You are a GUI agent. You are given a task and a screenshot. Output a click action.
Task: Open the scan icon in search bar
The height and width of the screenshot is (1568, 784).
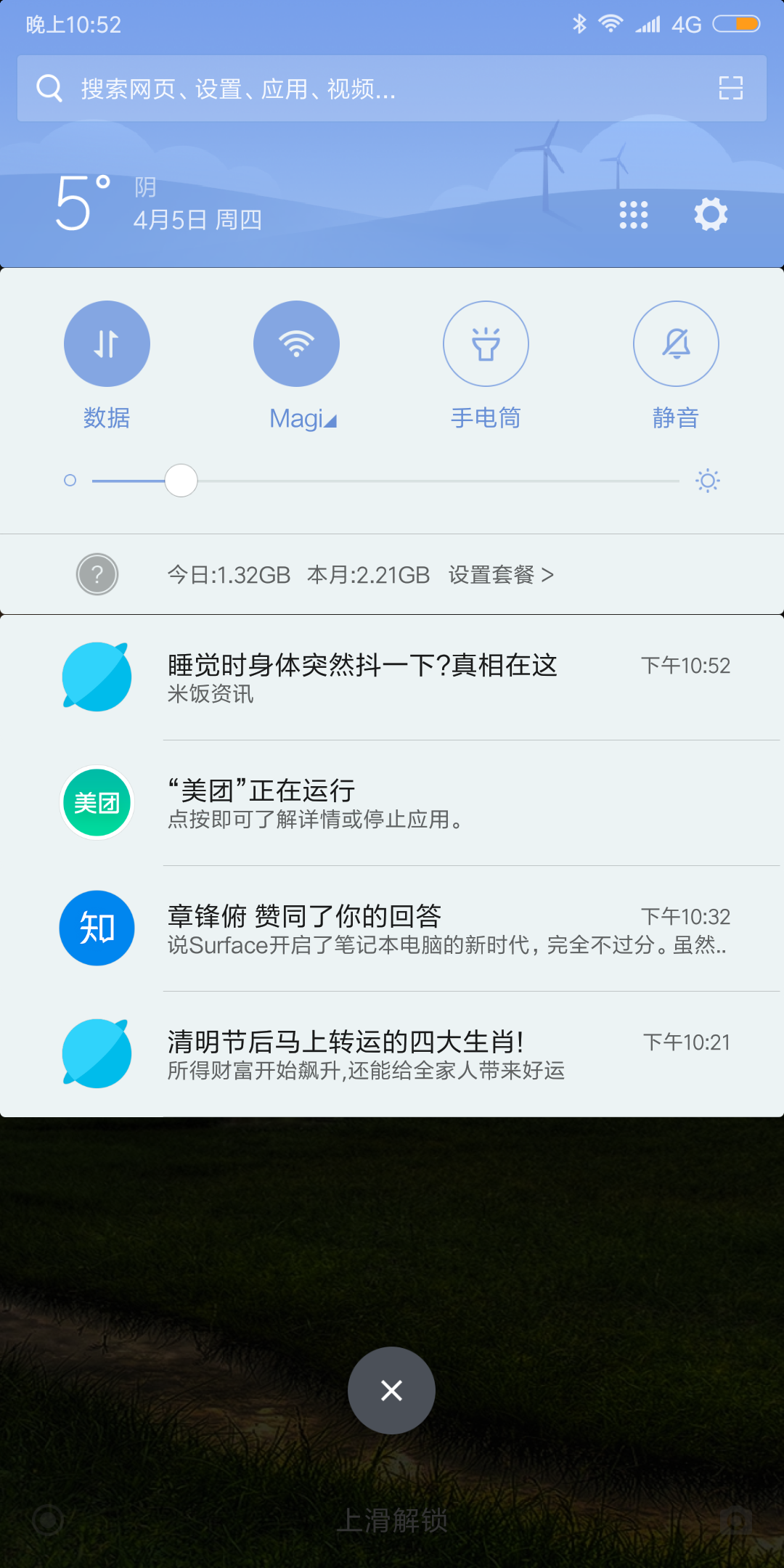tap(731, 89)
